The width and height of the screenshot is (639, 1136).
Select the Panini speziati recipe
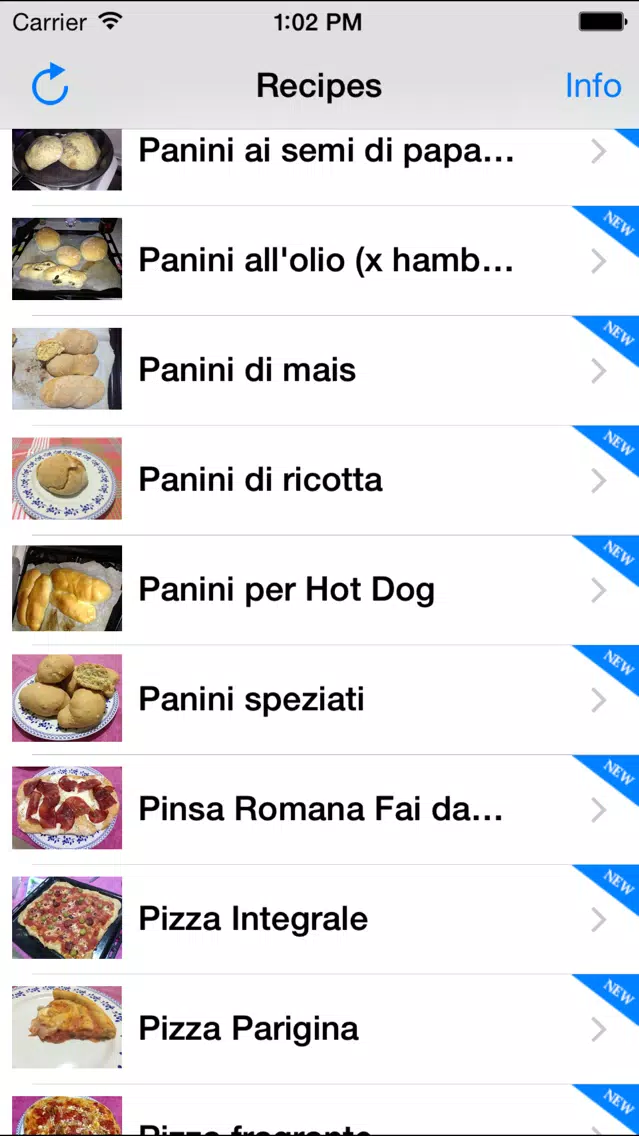point(320,700)
